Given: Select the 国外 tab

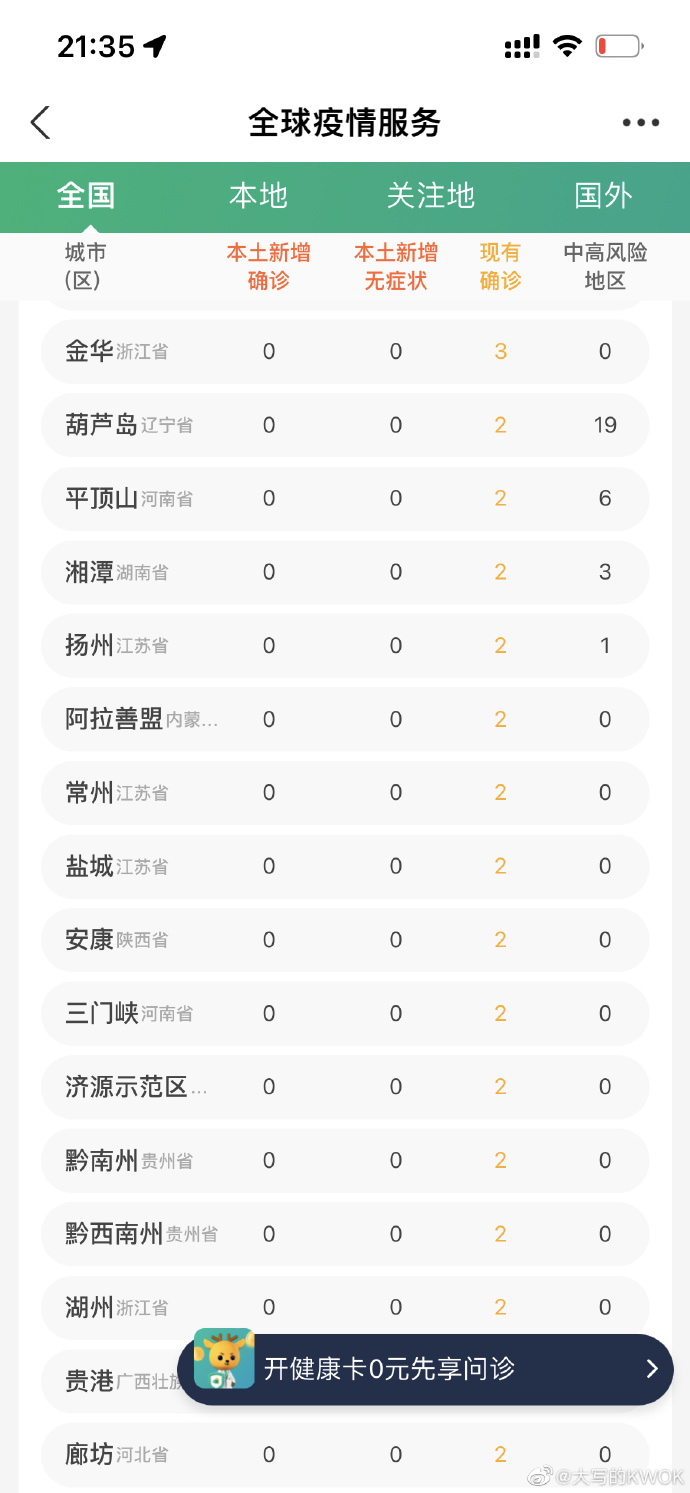Looking at the screenshot, I should click(603, 195).
